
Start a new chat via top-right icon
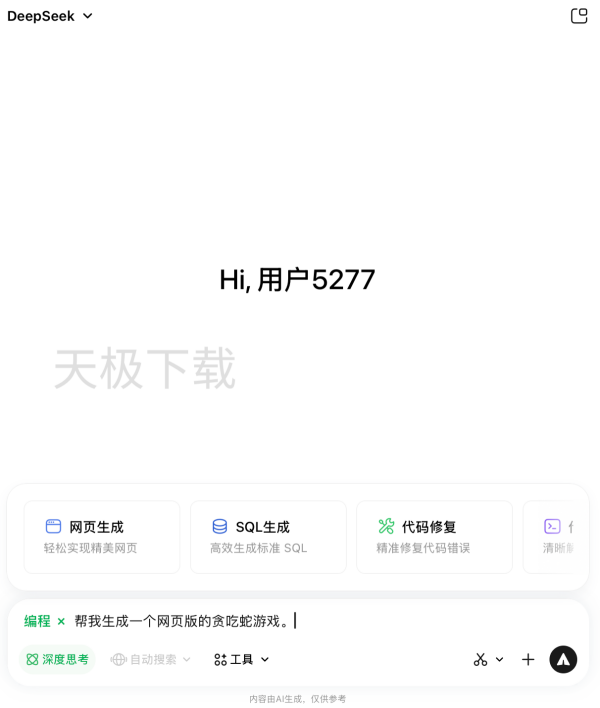(x=578, y=16)
